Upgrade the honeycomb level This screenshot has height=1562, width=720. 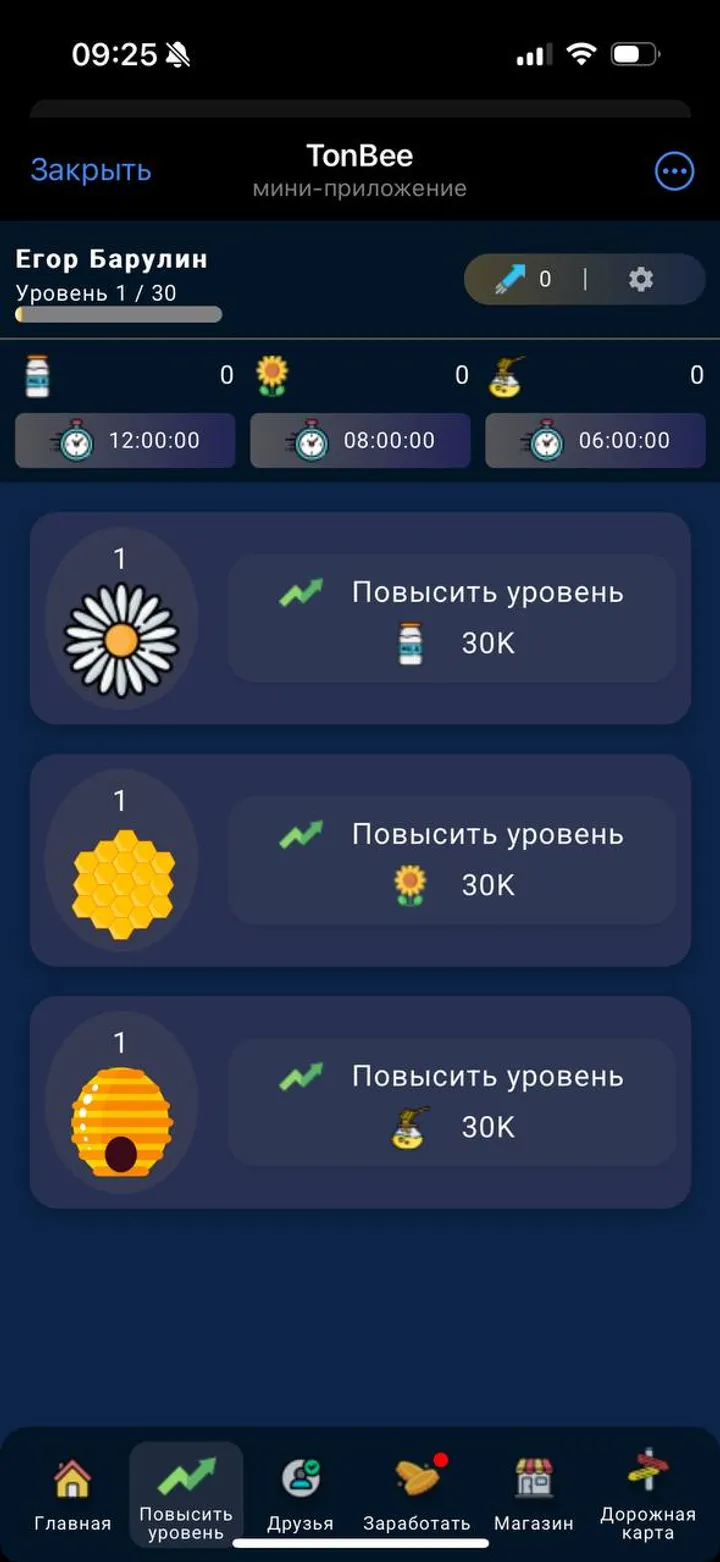tap(452, 860)
